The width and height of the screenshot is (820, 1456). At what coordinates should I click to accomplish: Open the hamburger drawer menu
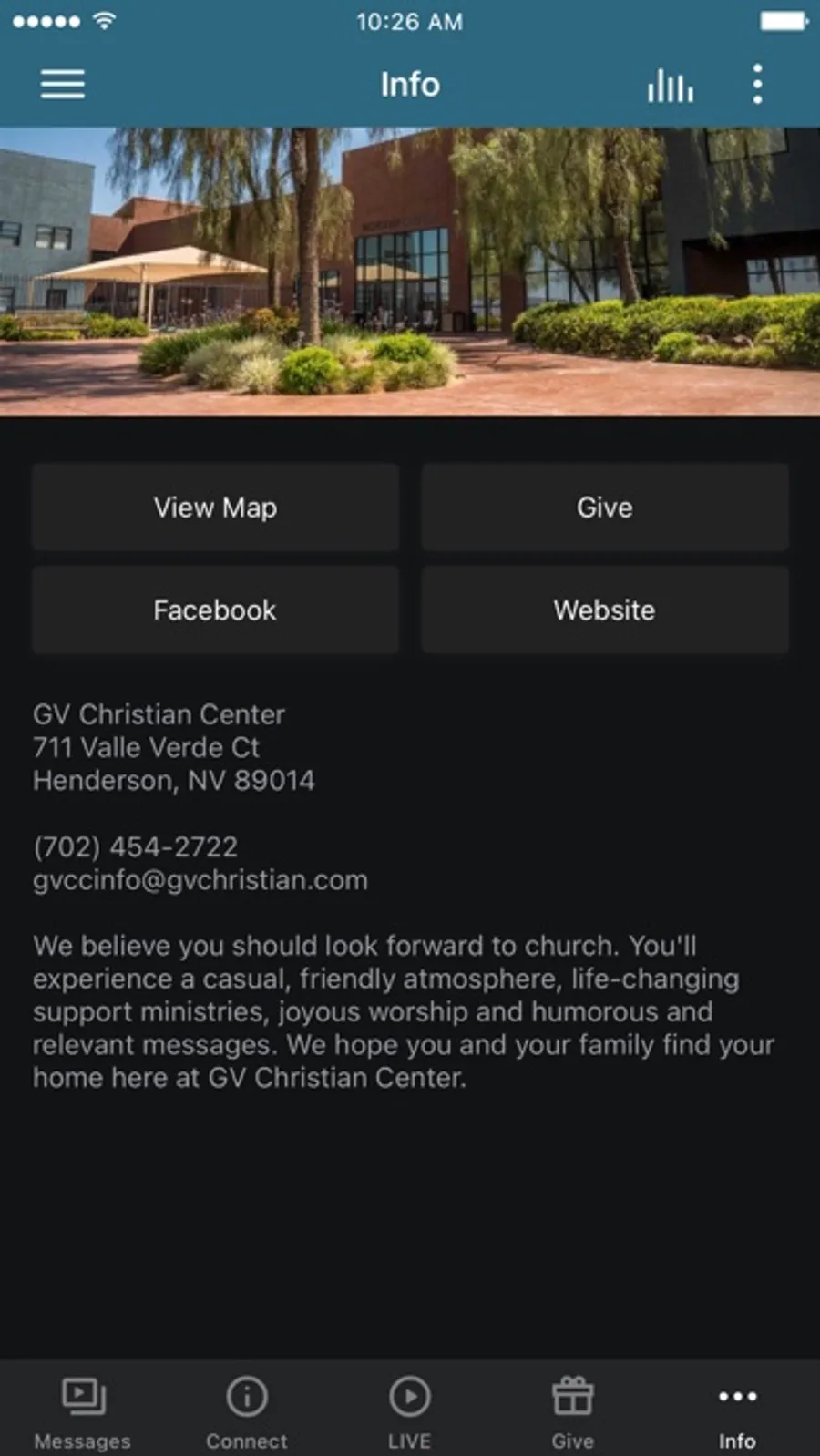coord(63,85)
